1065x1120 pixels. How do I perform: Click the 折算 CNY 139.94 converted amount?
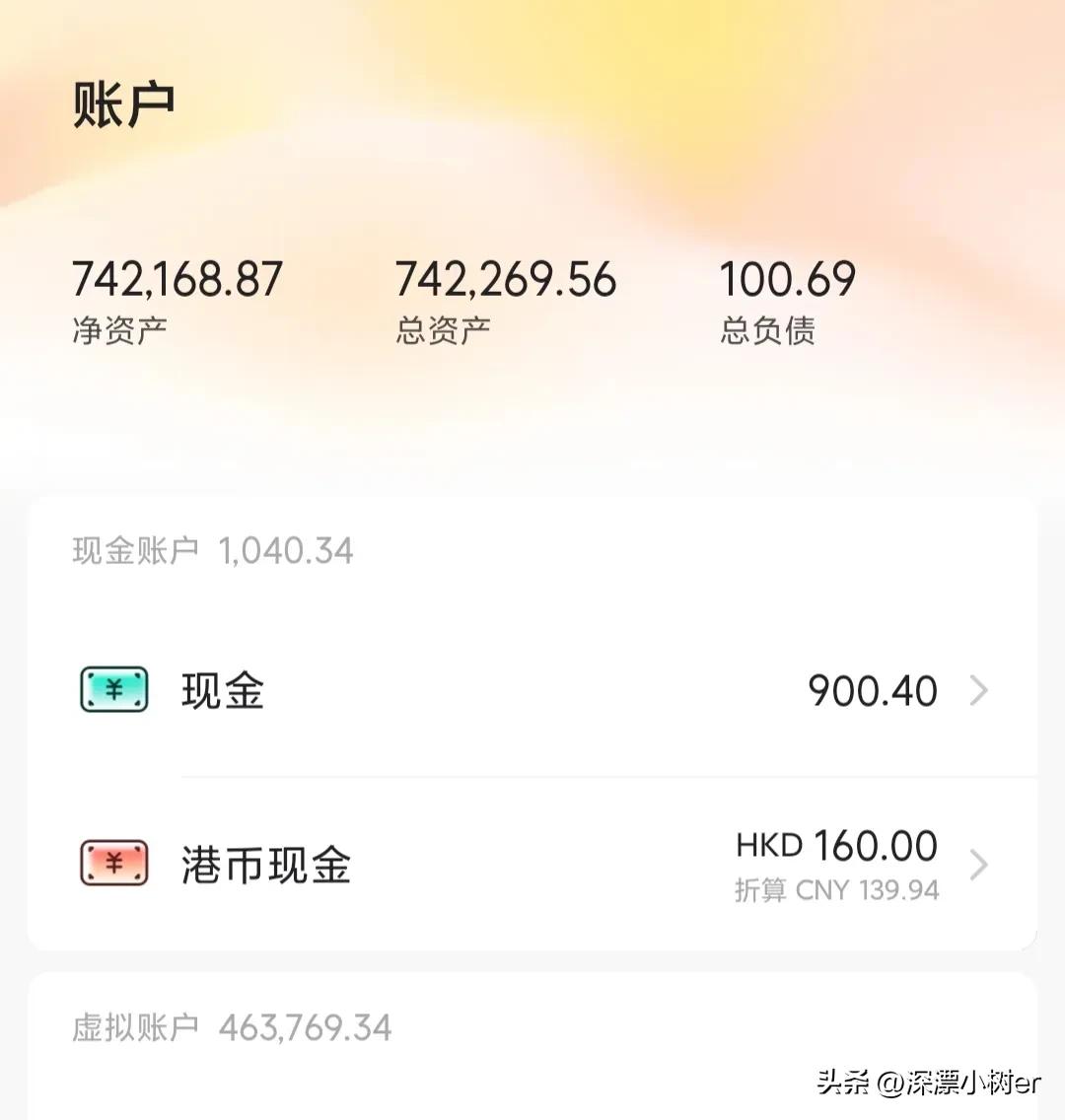pos(836,889)
